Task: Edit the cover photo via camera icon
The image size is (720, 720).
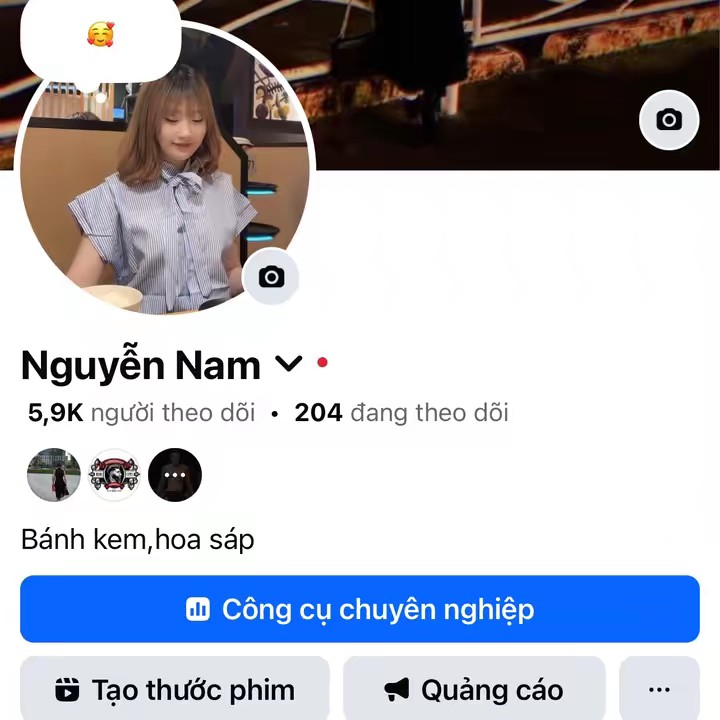Action: click(x=669, y=120)
